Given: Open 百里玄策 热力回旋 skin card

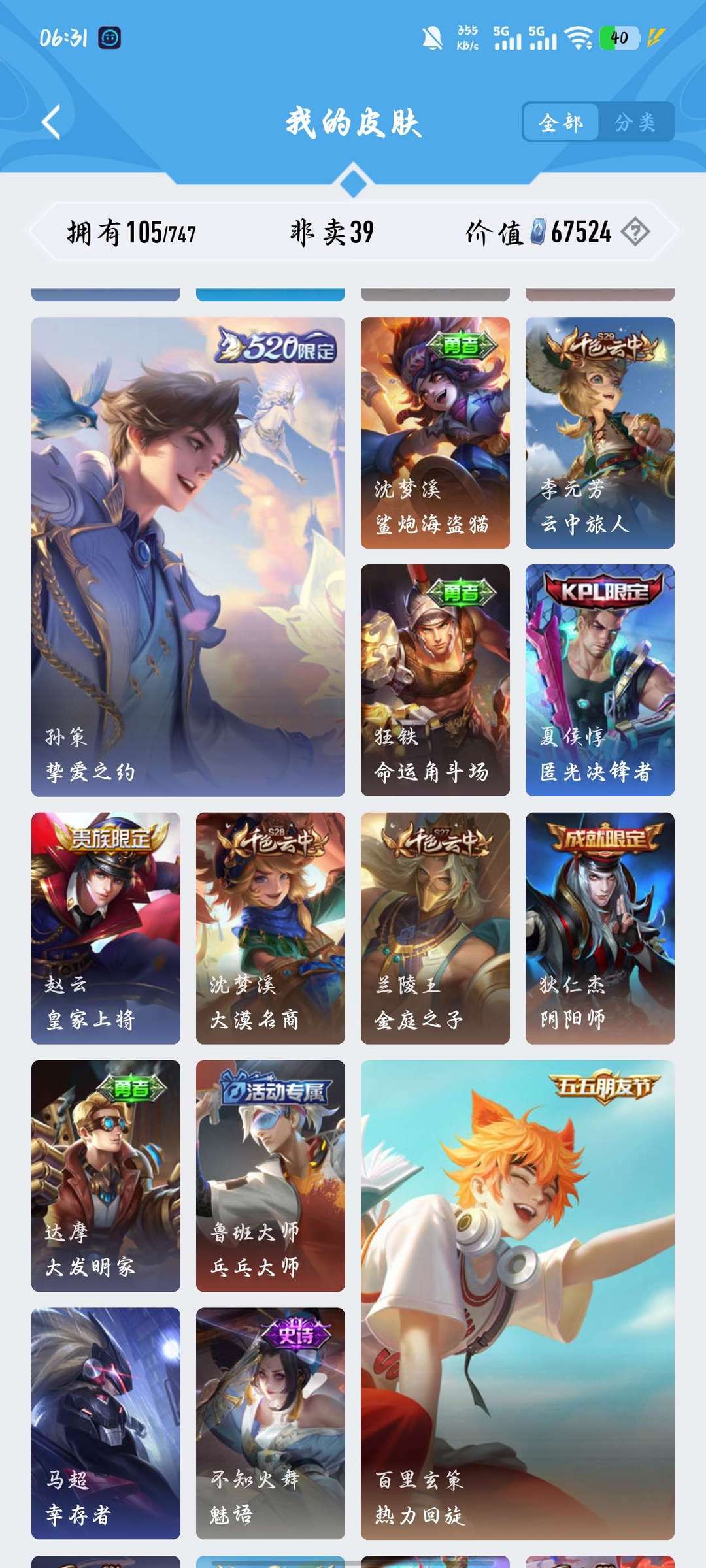Looking at the screenshot, I should [517, 1299].
